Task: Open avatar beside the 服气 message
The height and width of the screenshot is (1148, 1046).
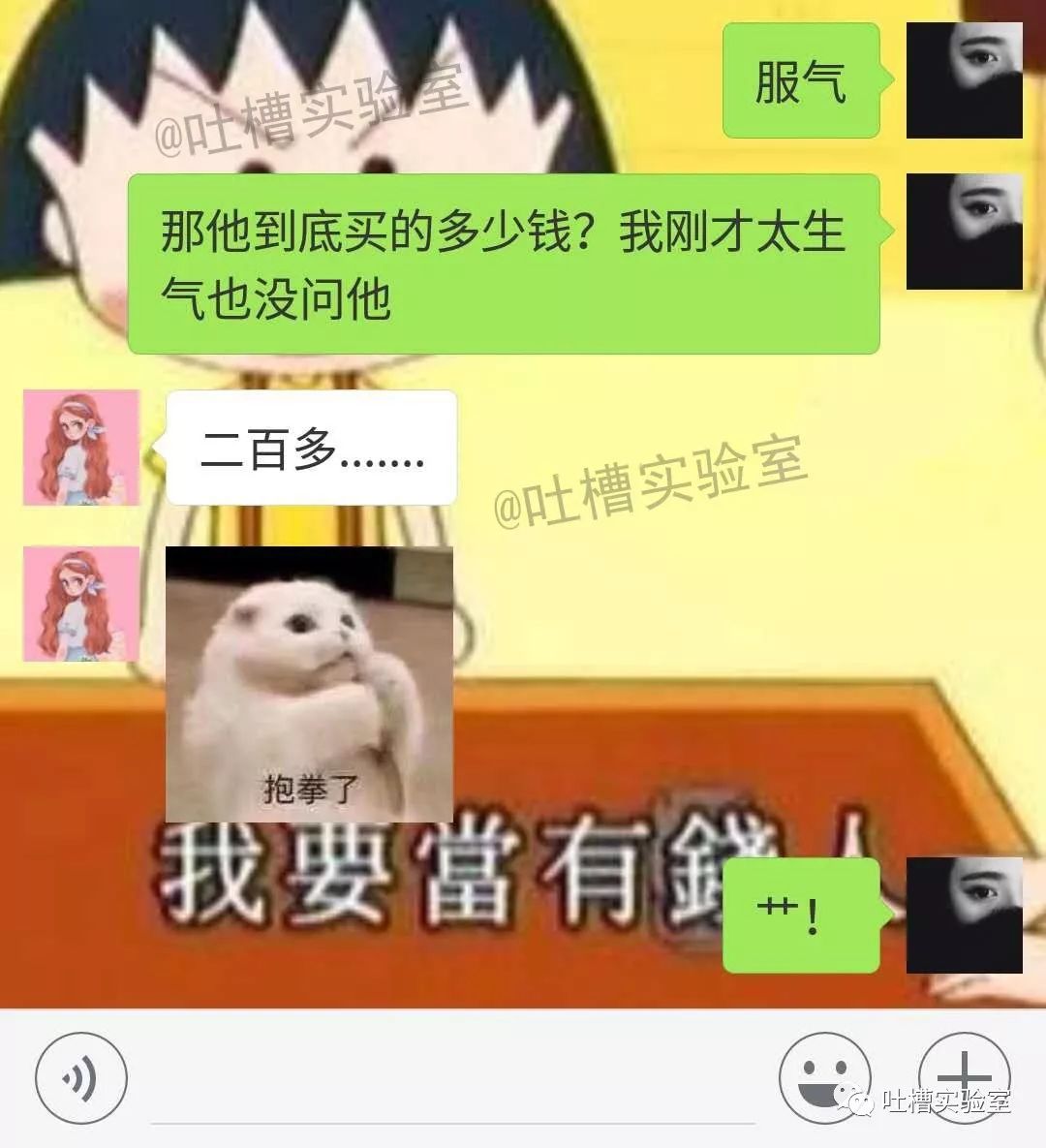Action: [964, 80]
